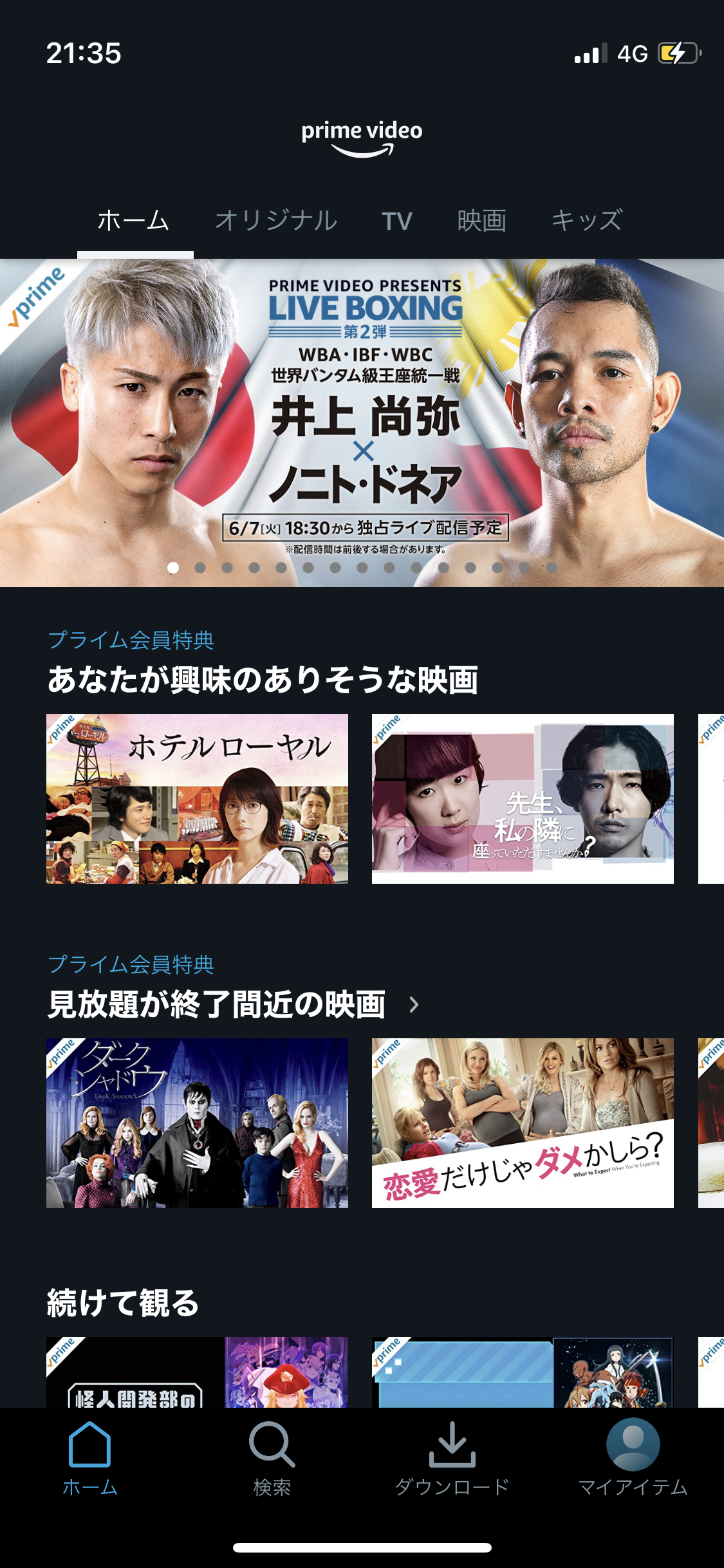Switch to the キッズ tab
724x1568 pixels.
click(586, 221)
